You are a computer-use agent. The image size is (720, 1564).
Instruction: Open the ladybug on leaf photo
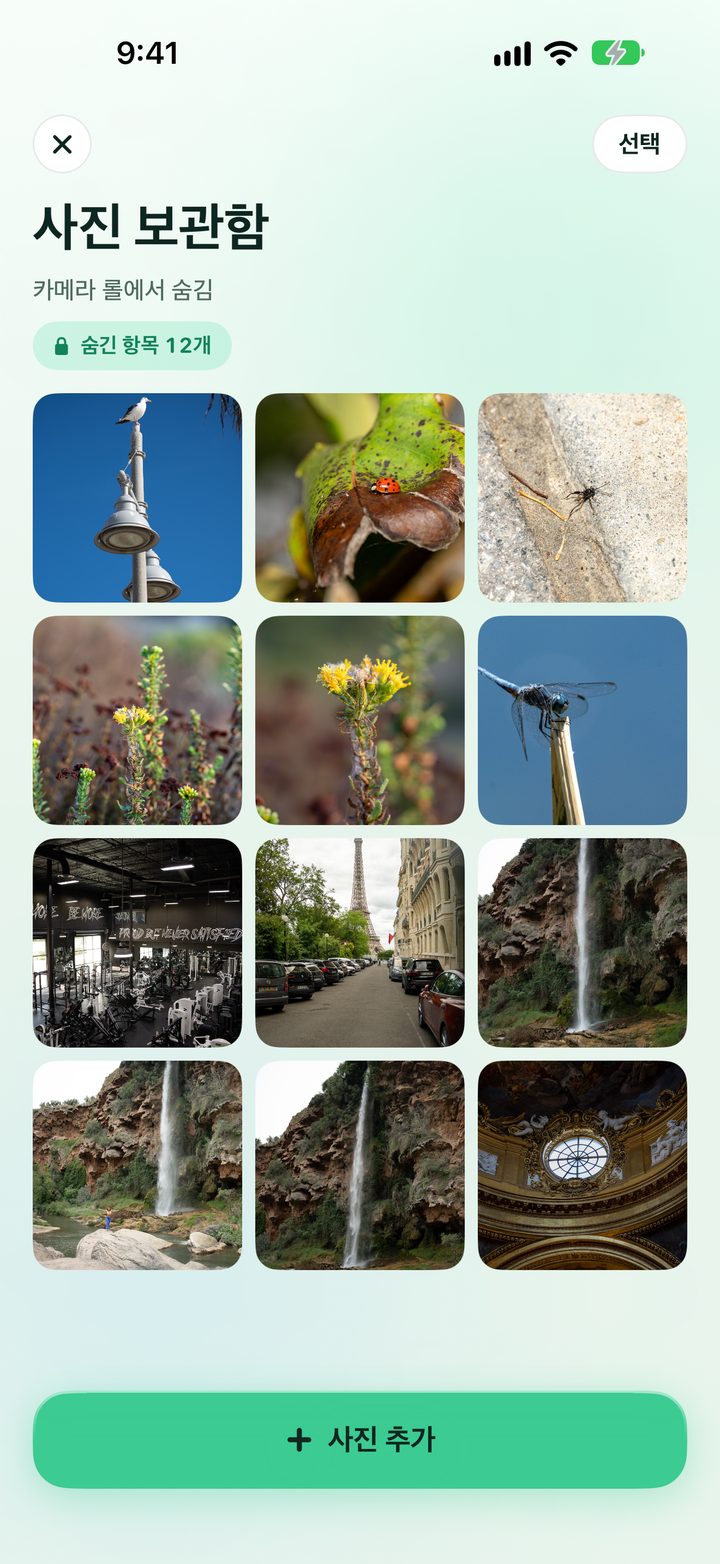[x=360, y=498]
